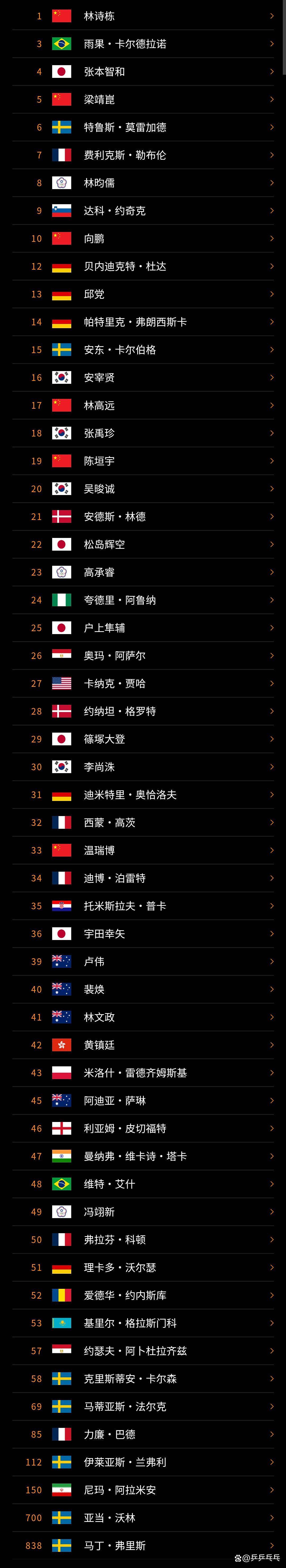This screenshot has width=286, height=1568.
Task: Open 陈垣宇 player row
Action: pos(143,461)
